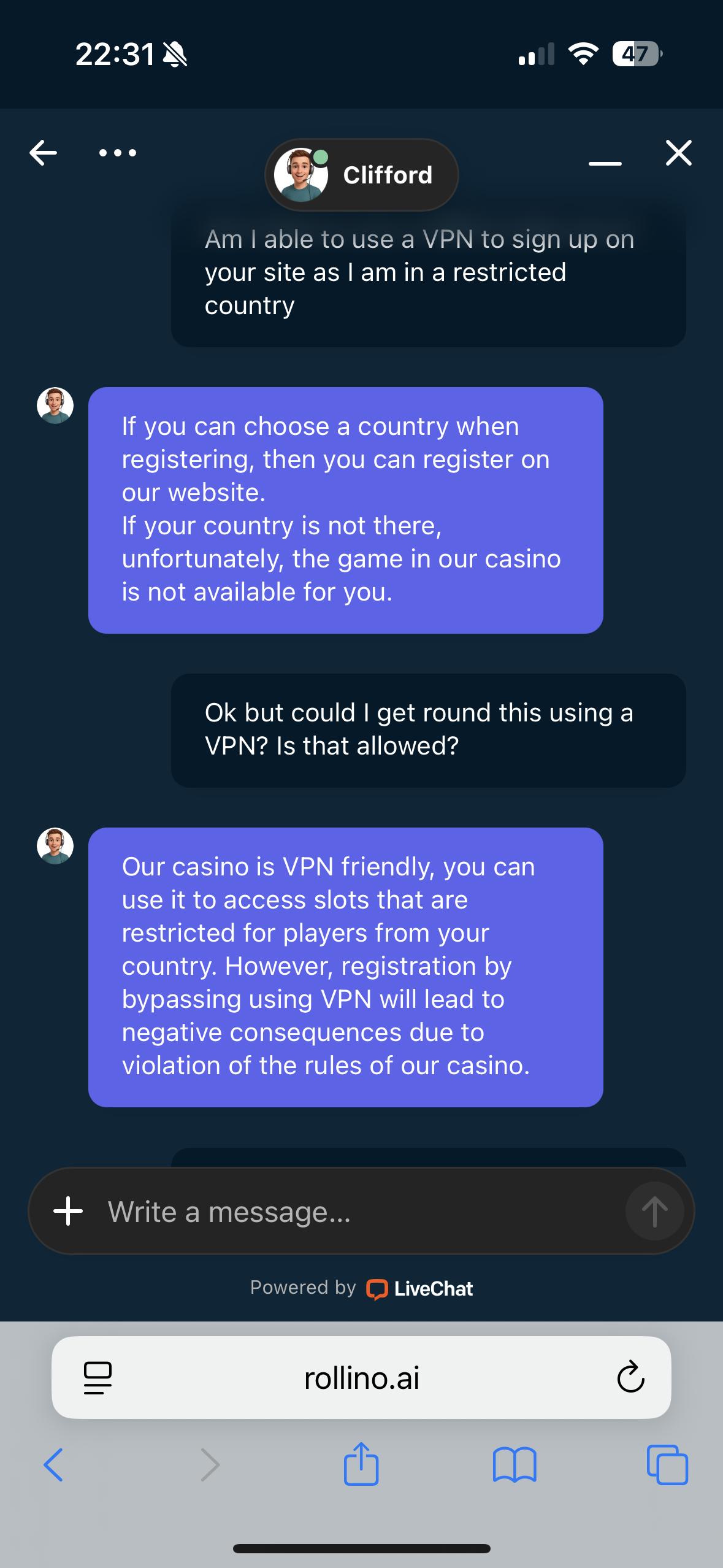
Task: Open agent Clifford's details
Action: (362, 175)
